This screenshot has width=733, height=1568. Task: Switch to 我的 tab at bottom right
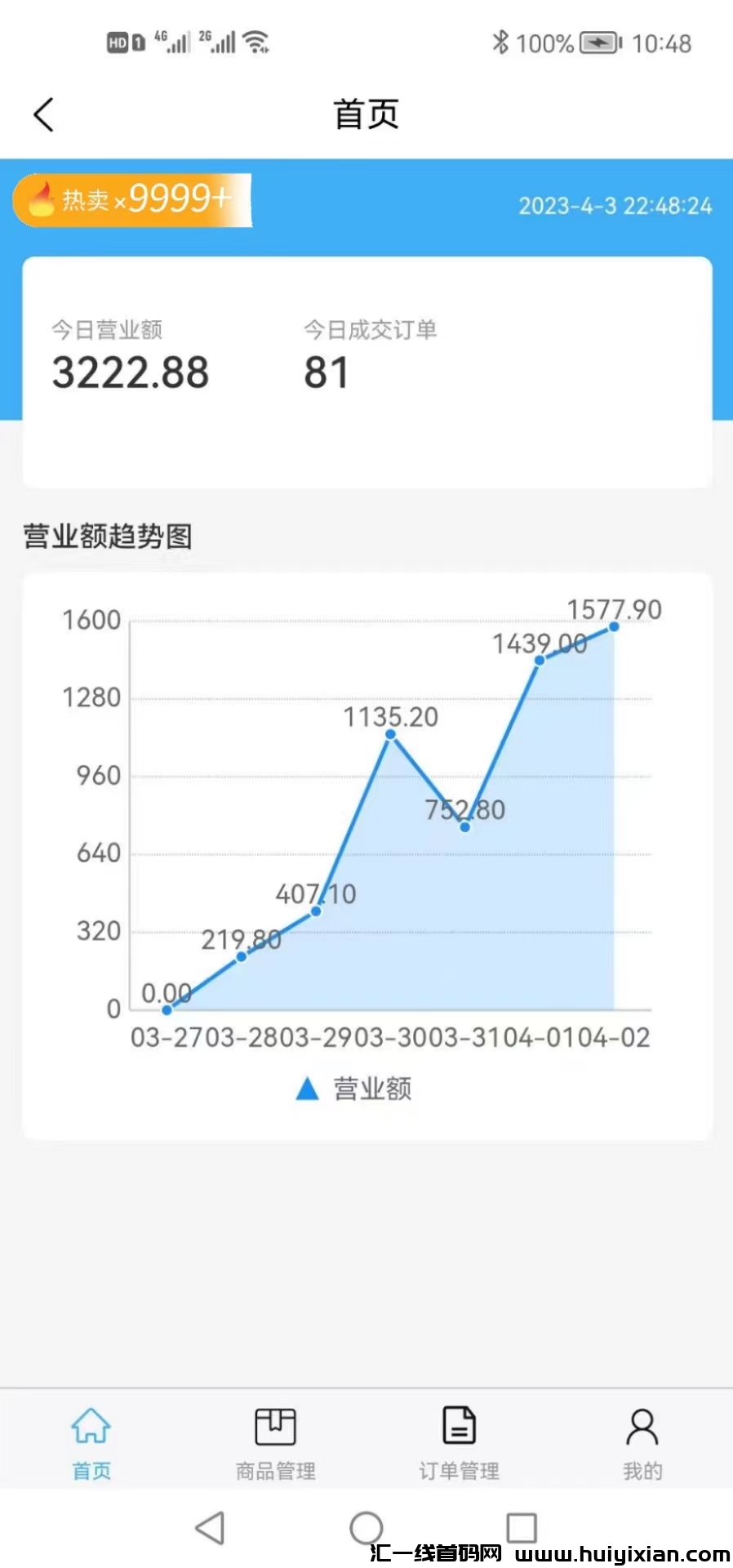coord(642,1444)
